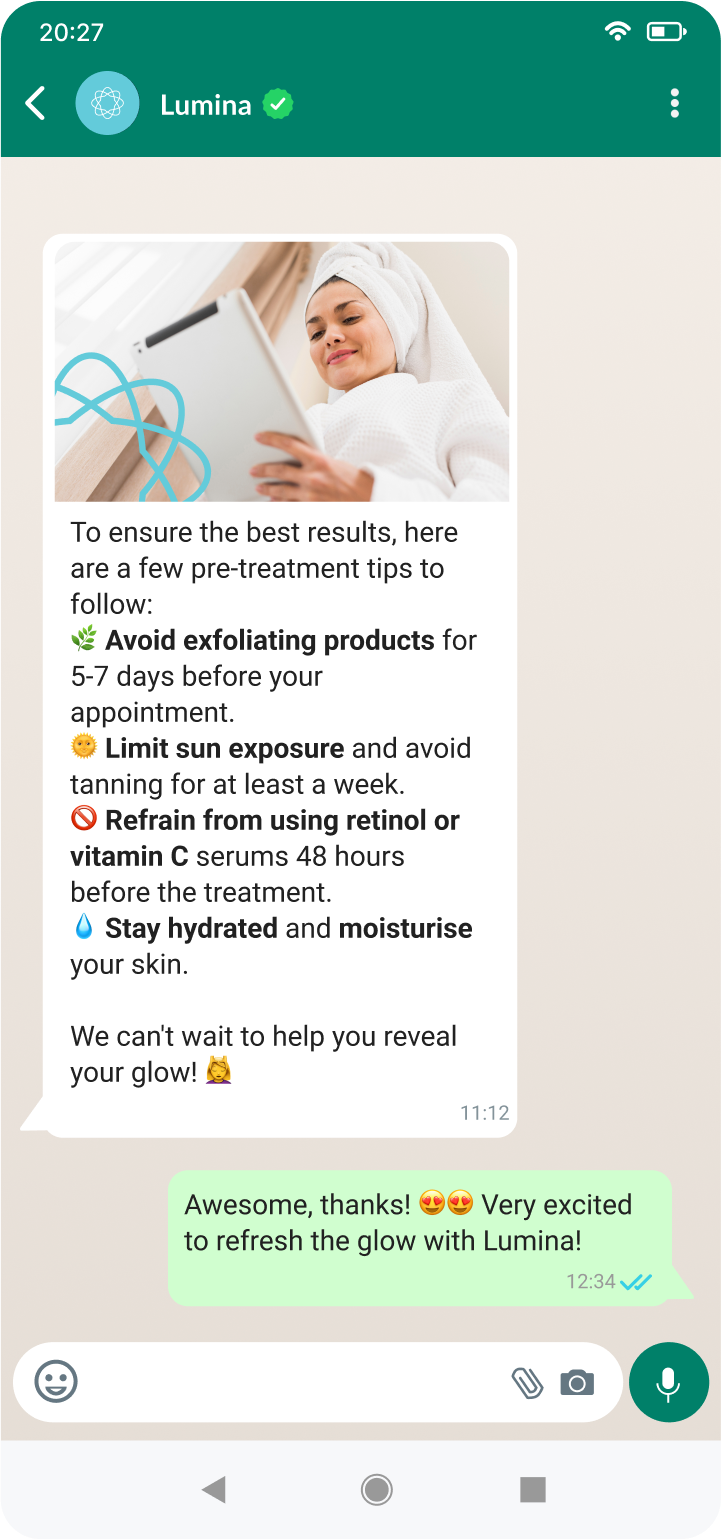The image size is (721, 1539).
Task: Open the camera to send a photo
Action: click(577, 1383)
